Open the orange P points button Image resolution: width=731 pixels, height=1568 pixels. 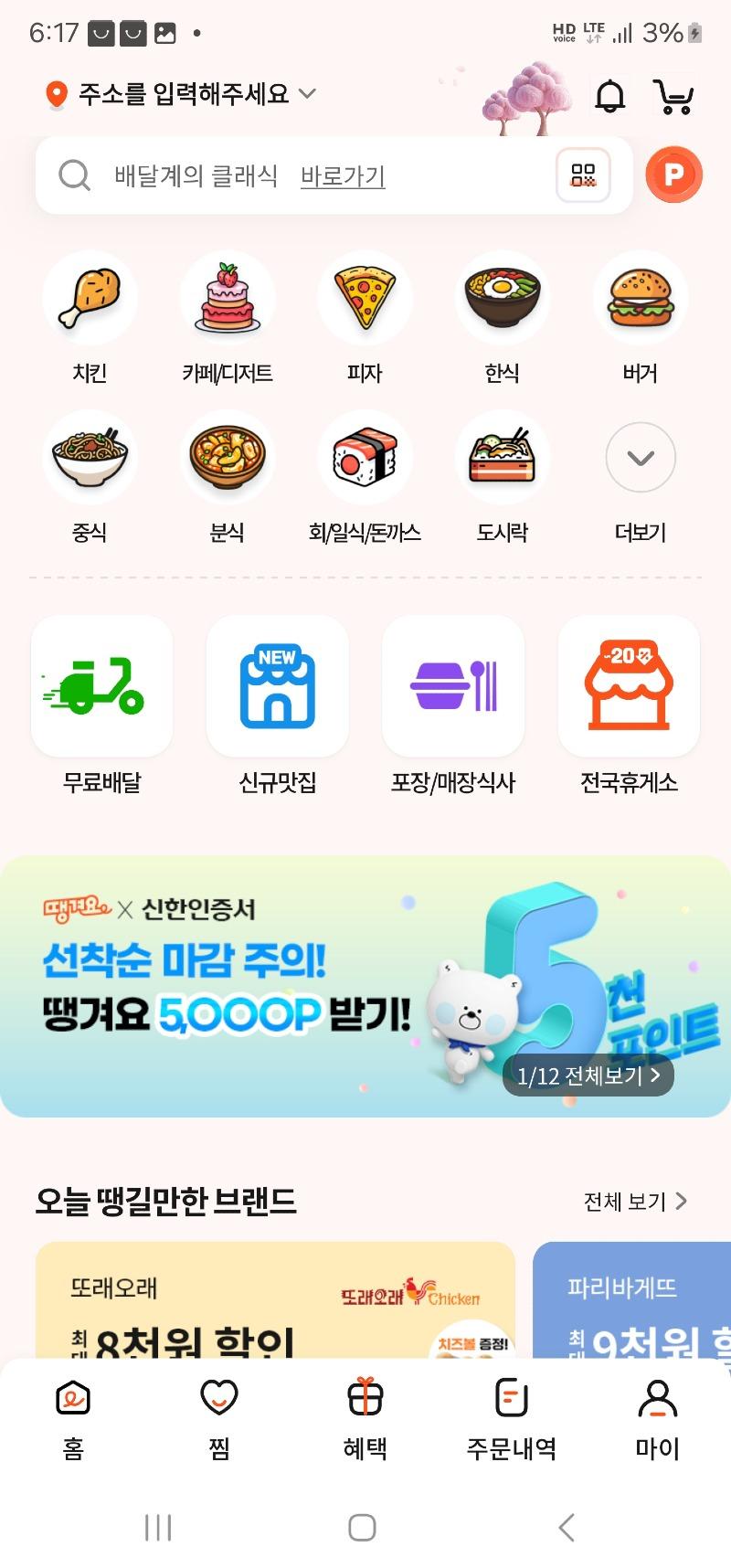pos(673,175)
